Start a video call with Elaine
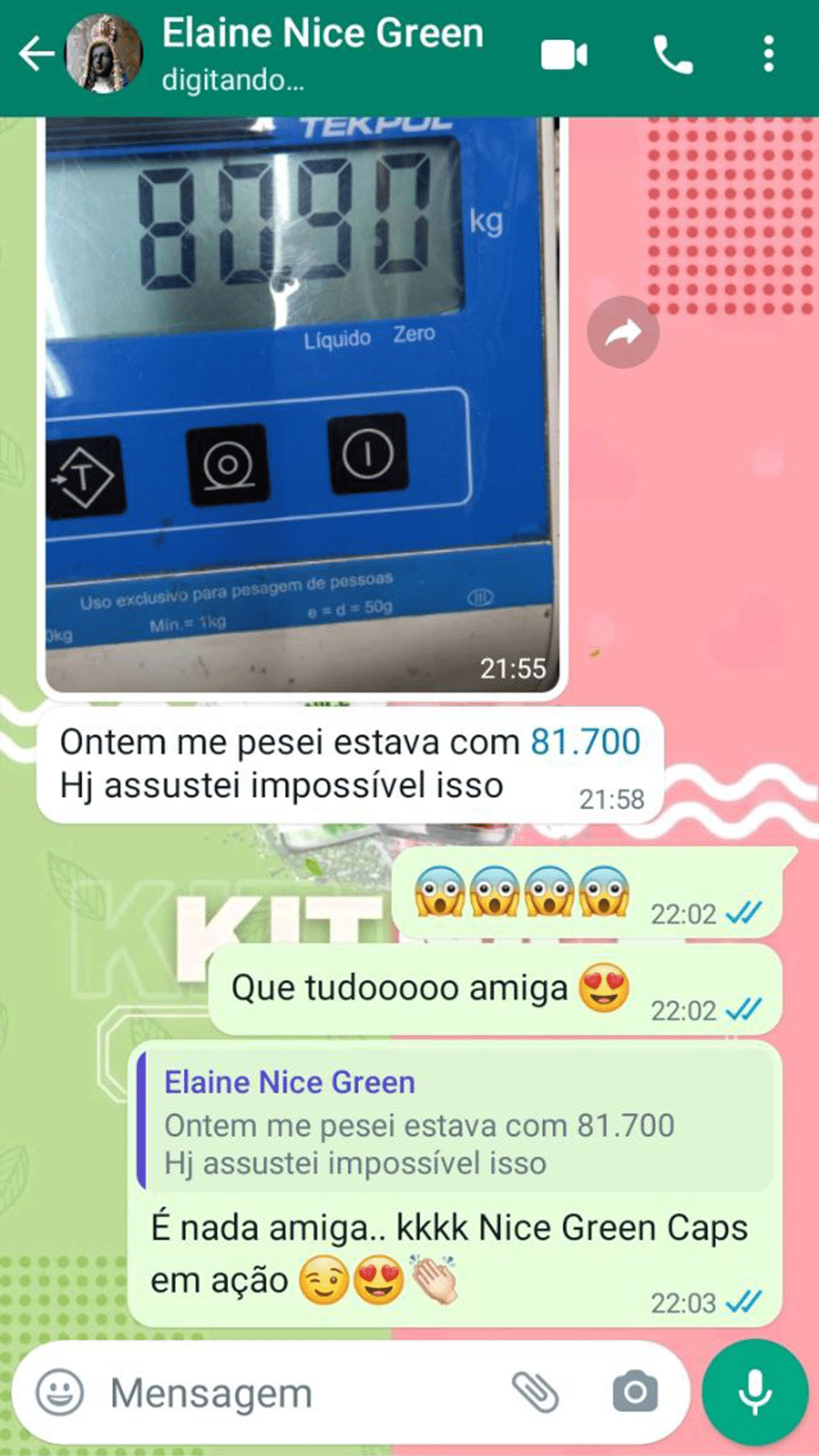Screen dimensions: 819x1456 click(563, 55)
